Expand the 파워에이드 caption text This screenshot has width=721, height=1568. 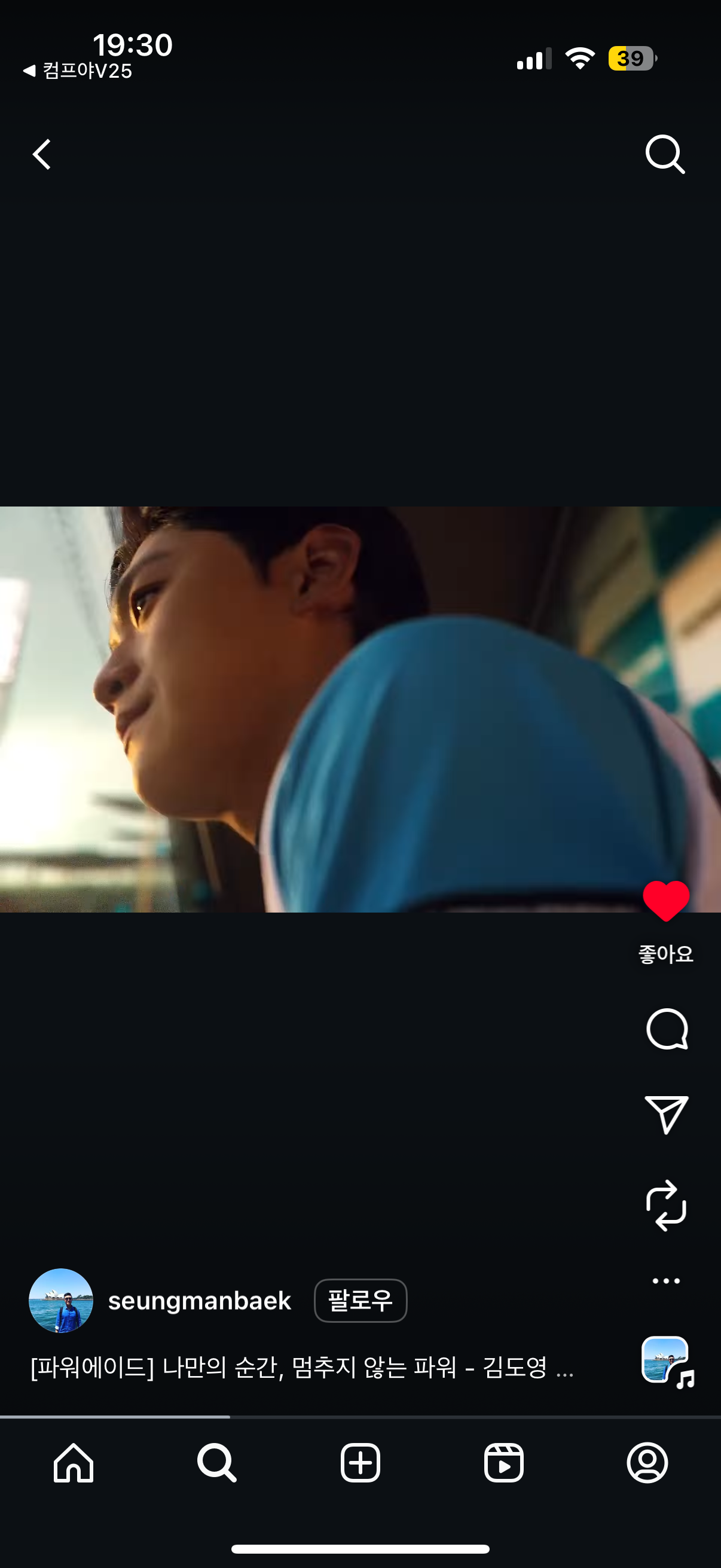(302, 1368)
